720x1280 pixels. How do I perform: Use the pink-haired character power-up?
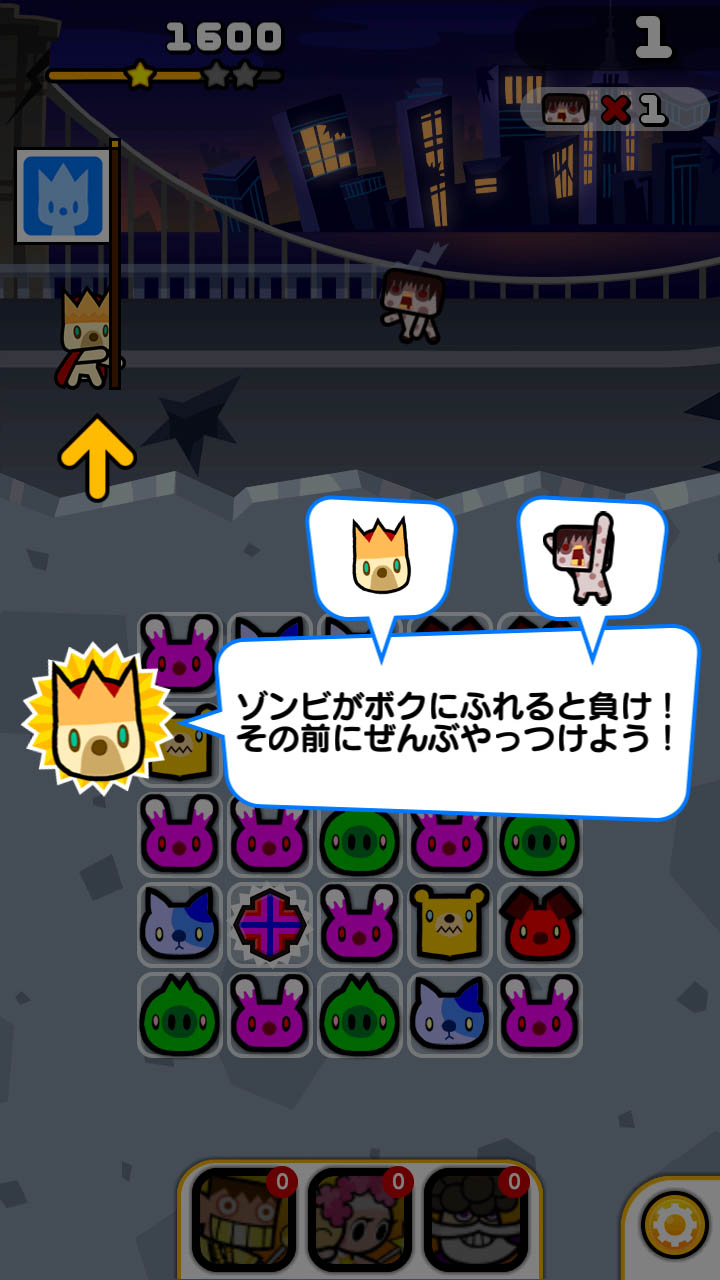pyautogui.click(x=359, y=1218)
